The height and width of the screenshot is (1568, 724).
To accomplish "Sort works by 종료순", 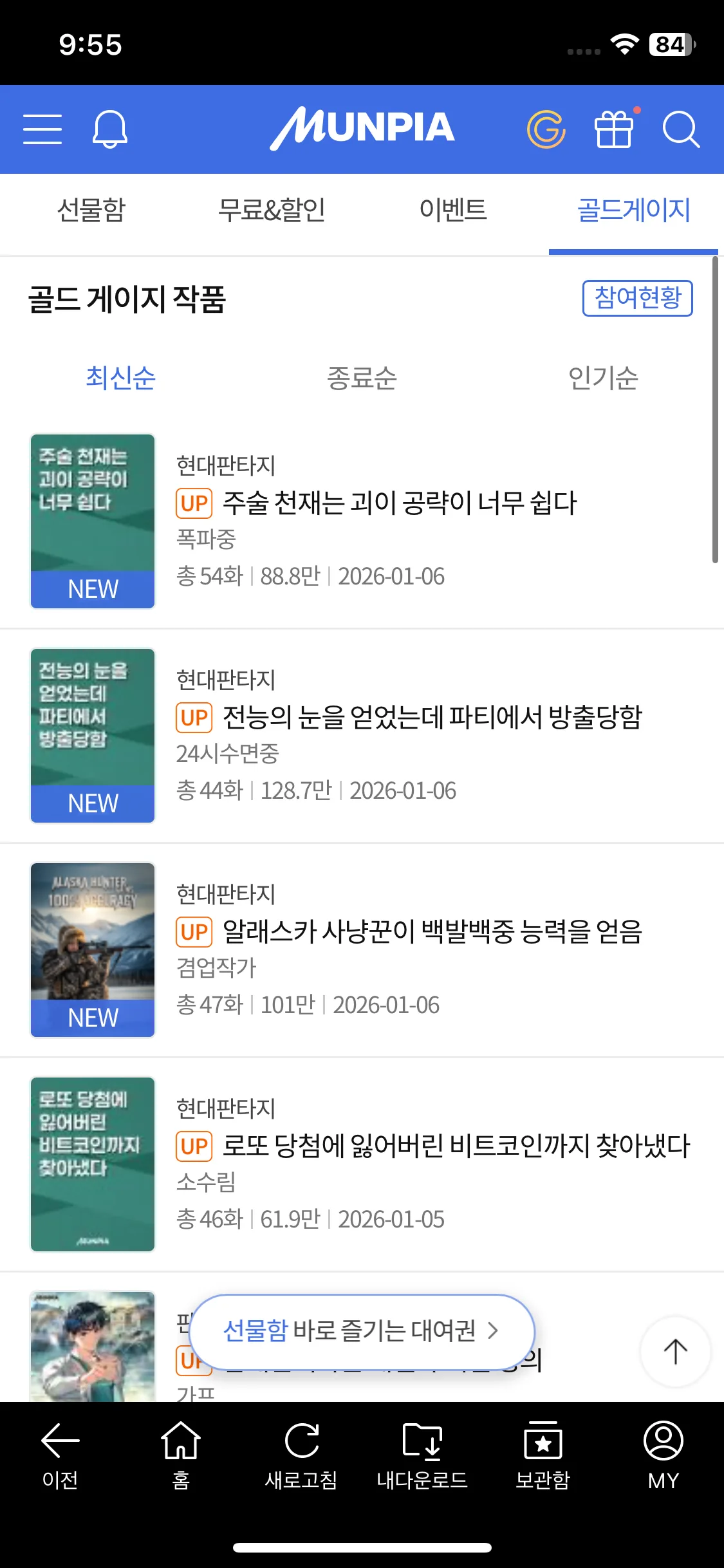I will [x=362, y=378].
